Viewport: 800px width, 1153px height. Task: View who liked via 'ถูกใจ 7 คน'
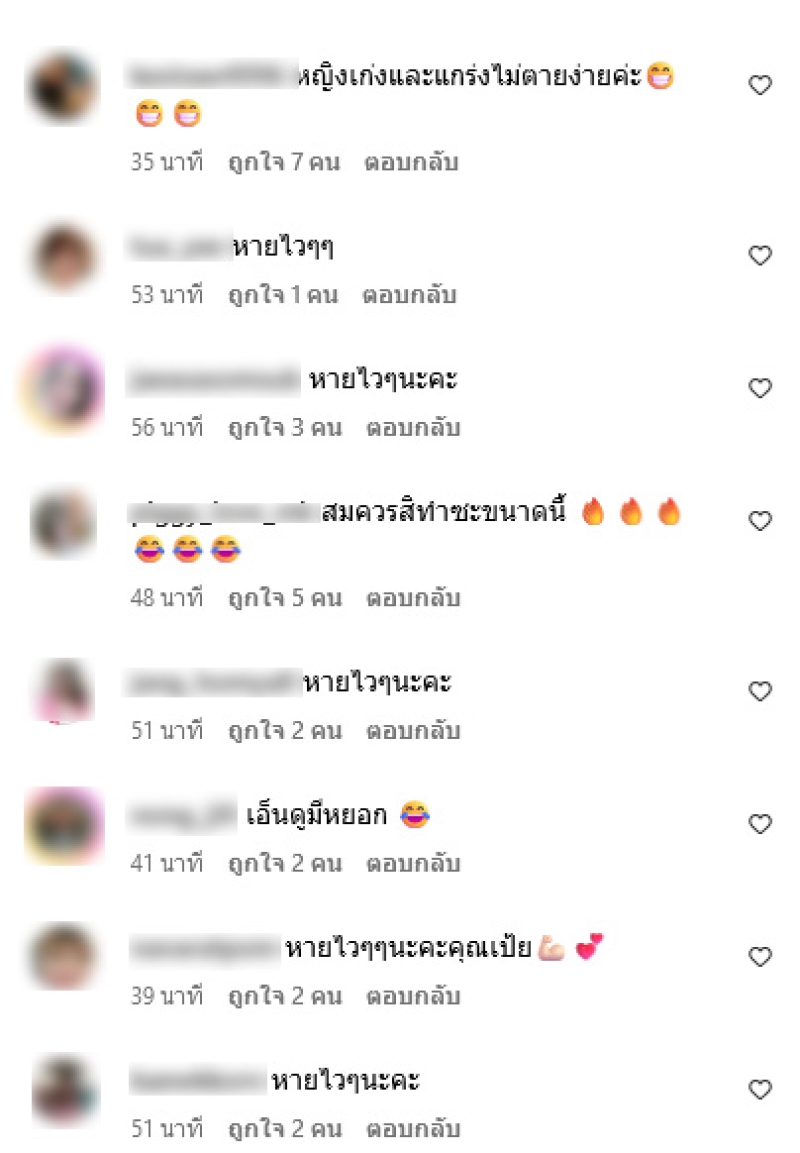(283, 162)
